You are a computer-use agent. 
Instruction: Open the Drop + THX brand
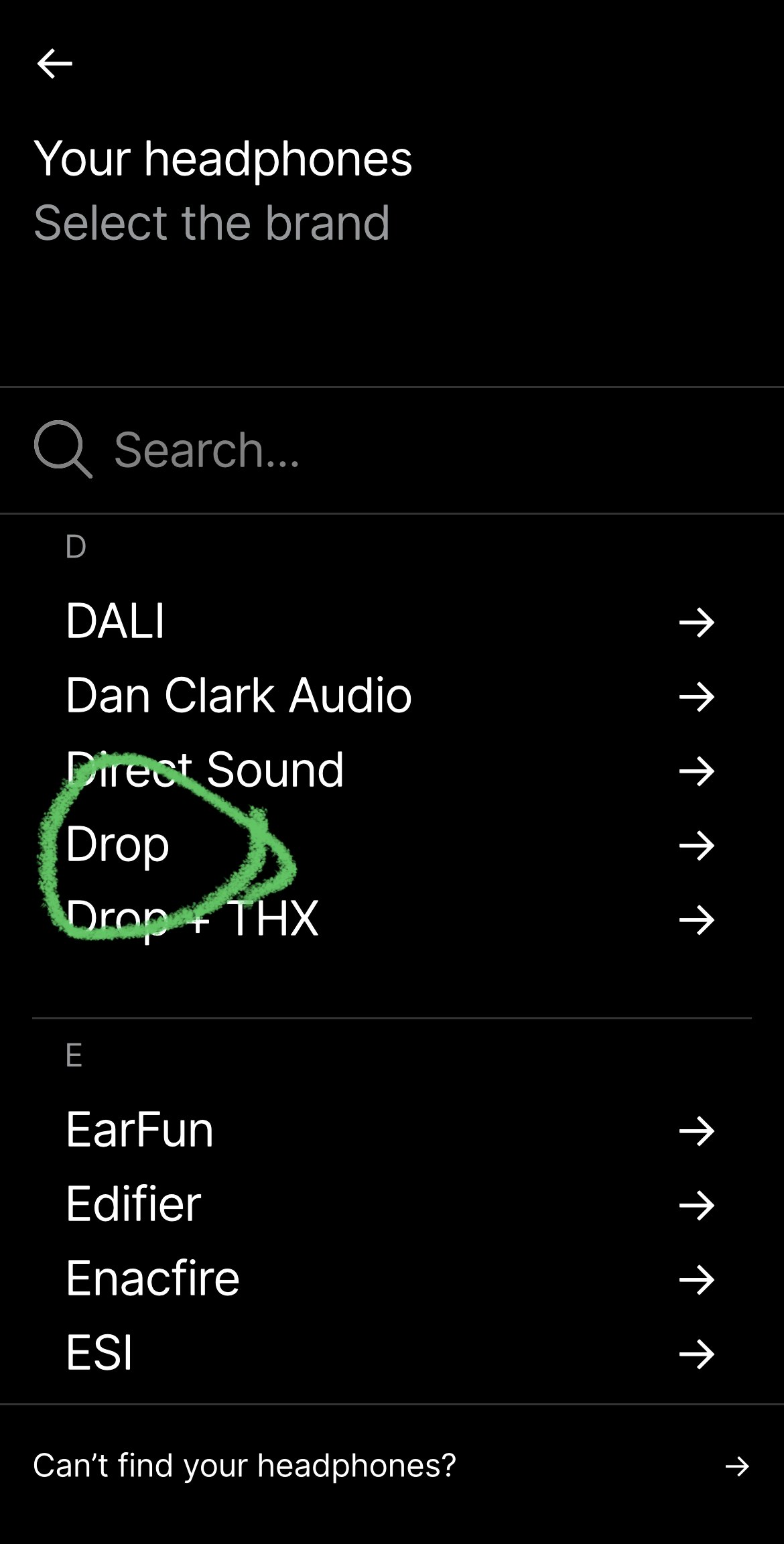(390, 919)
